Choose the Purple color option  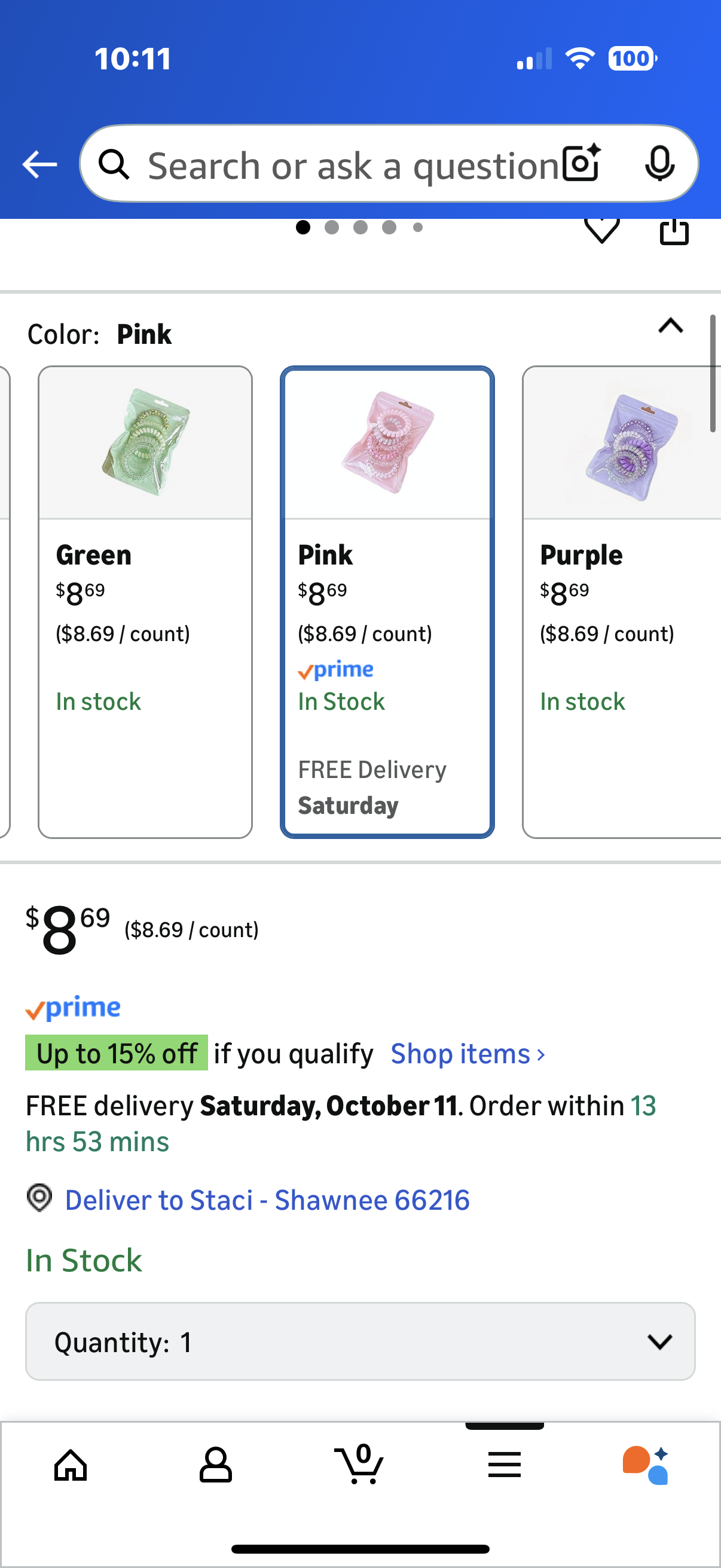pos(621,602)
